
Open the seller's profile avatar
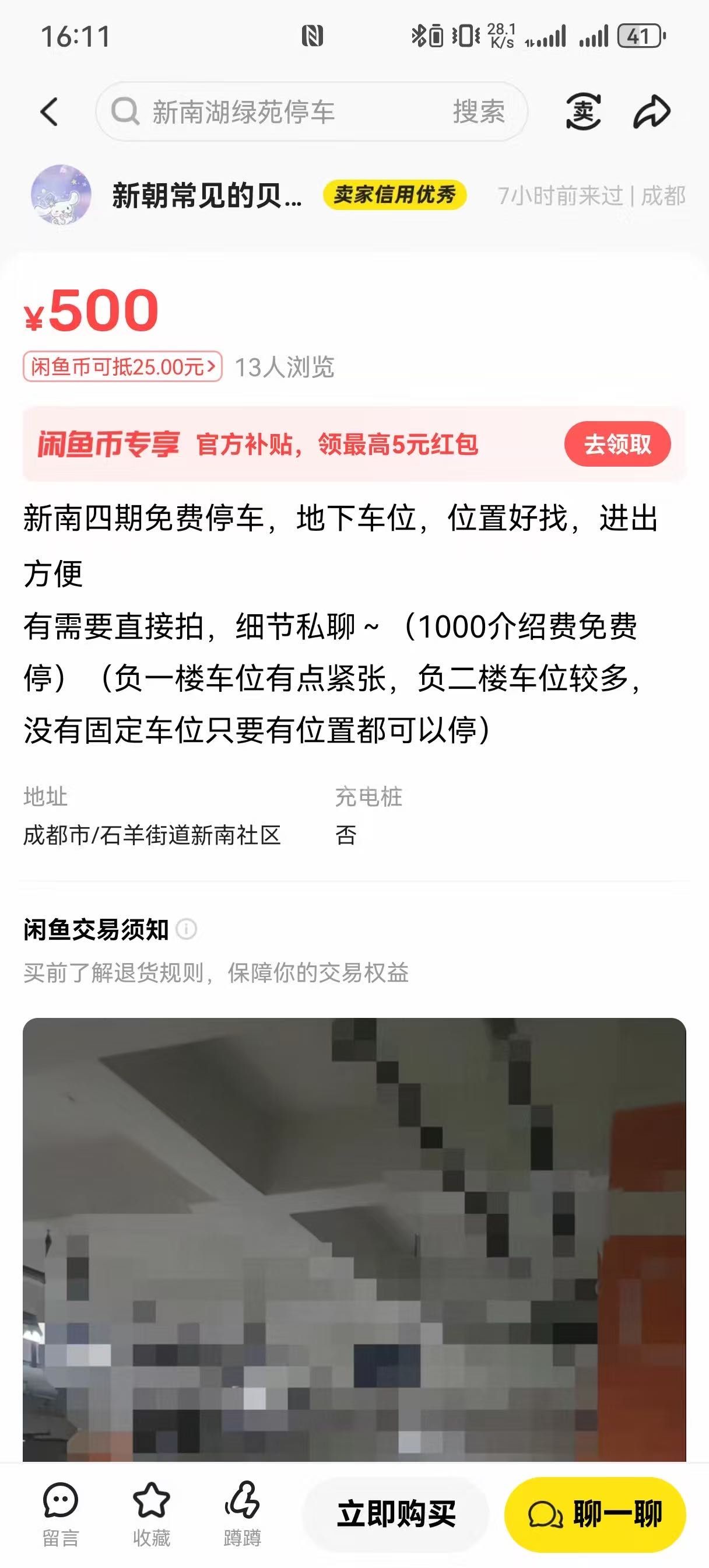pyautogui.click(x=61, y=195)
